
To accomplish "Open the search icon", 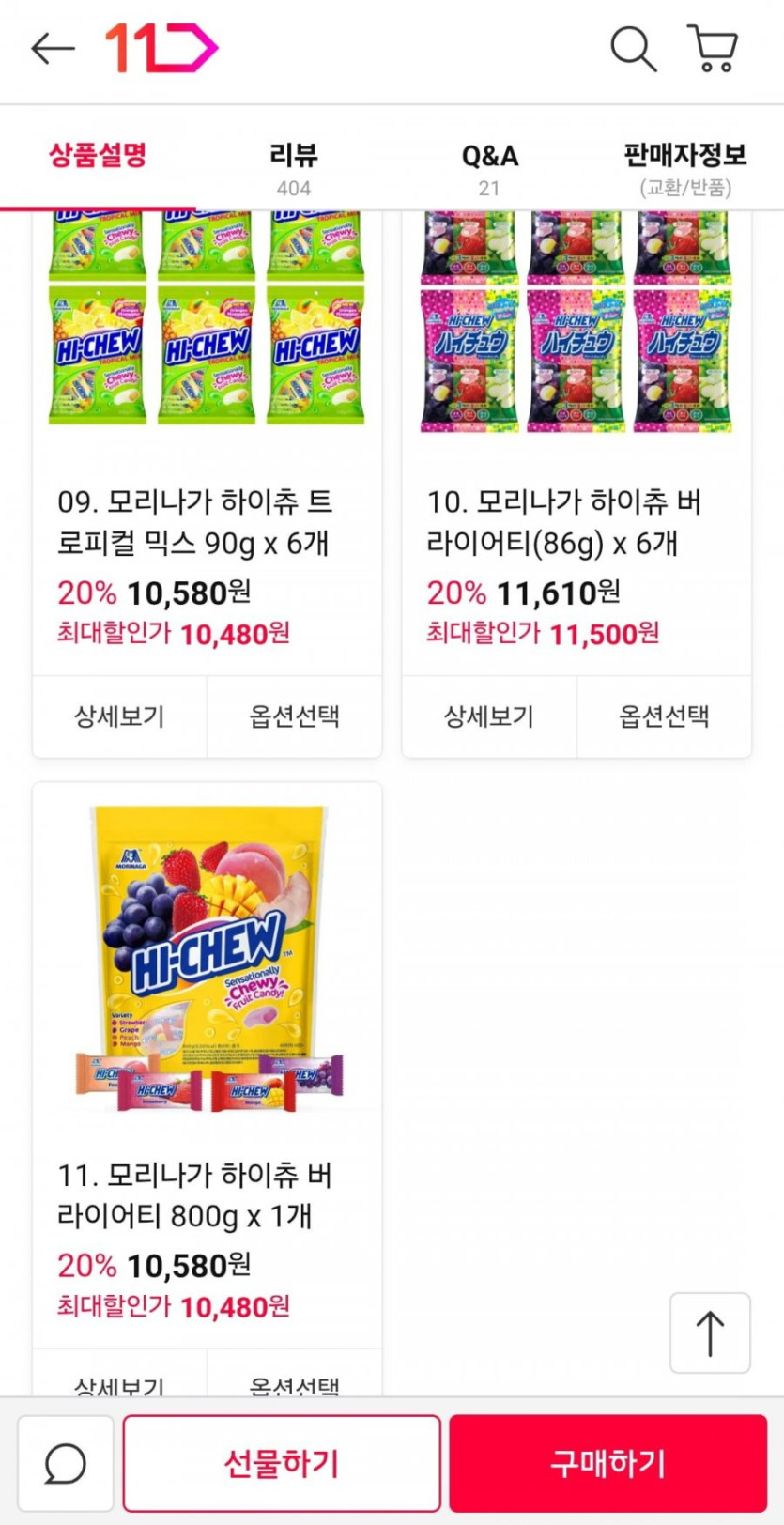I will pos(633,49).
